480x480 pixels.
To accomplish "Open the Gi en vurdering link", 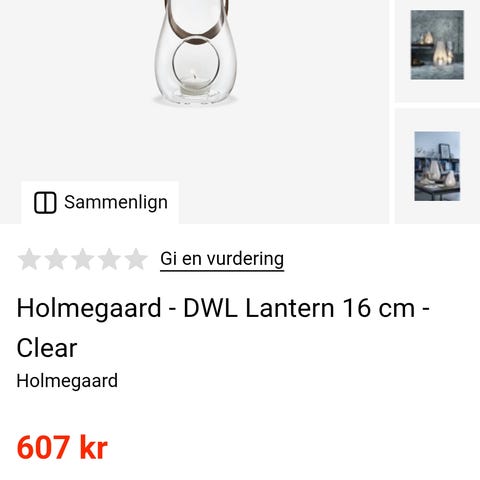I will [x=222, y=259].
